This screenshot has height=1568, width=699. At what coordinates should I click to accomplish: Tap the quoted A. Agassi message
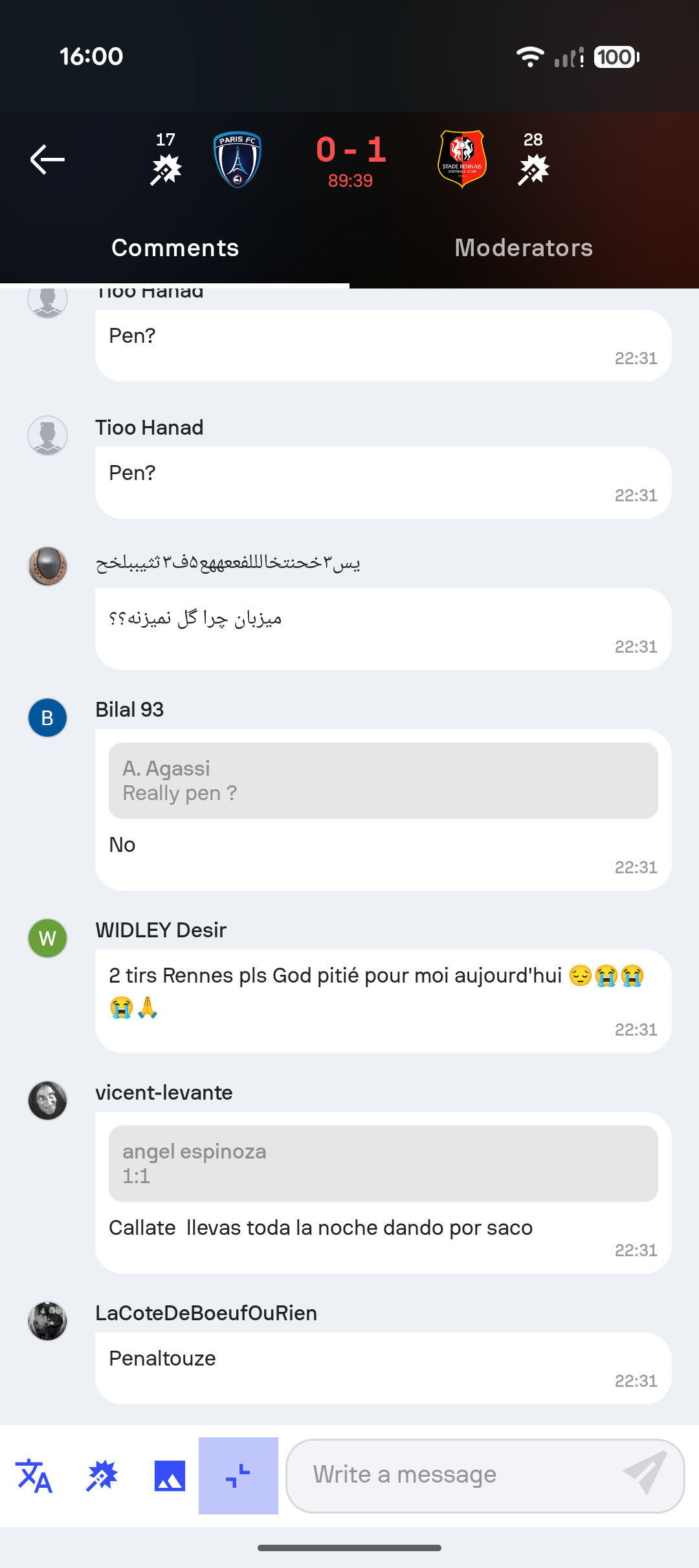(x=383, y=780)
